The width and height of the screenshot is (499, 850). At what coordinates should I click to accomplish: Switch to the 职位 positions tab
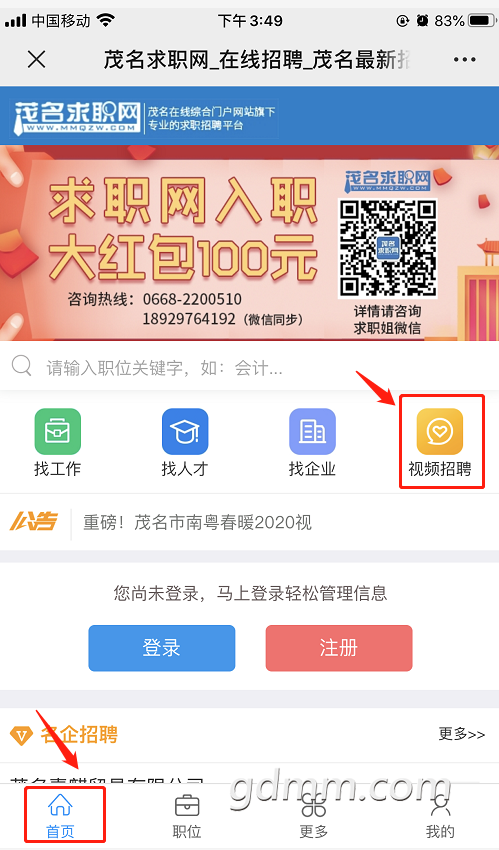pyautogui.click(x=187, y=816)
